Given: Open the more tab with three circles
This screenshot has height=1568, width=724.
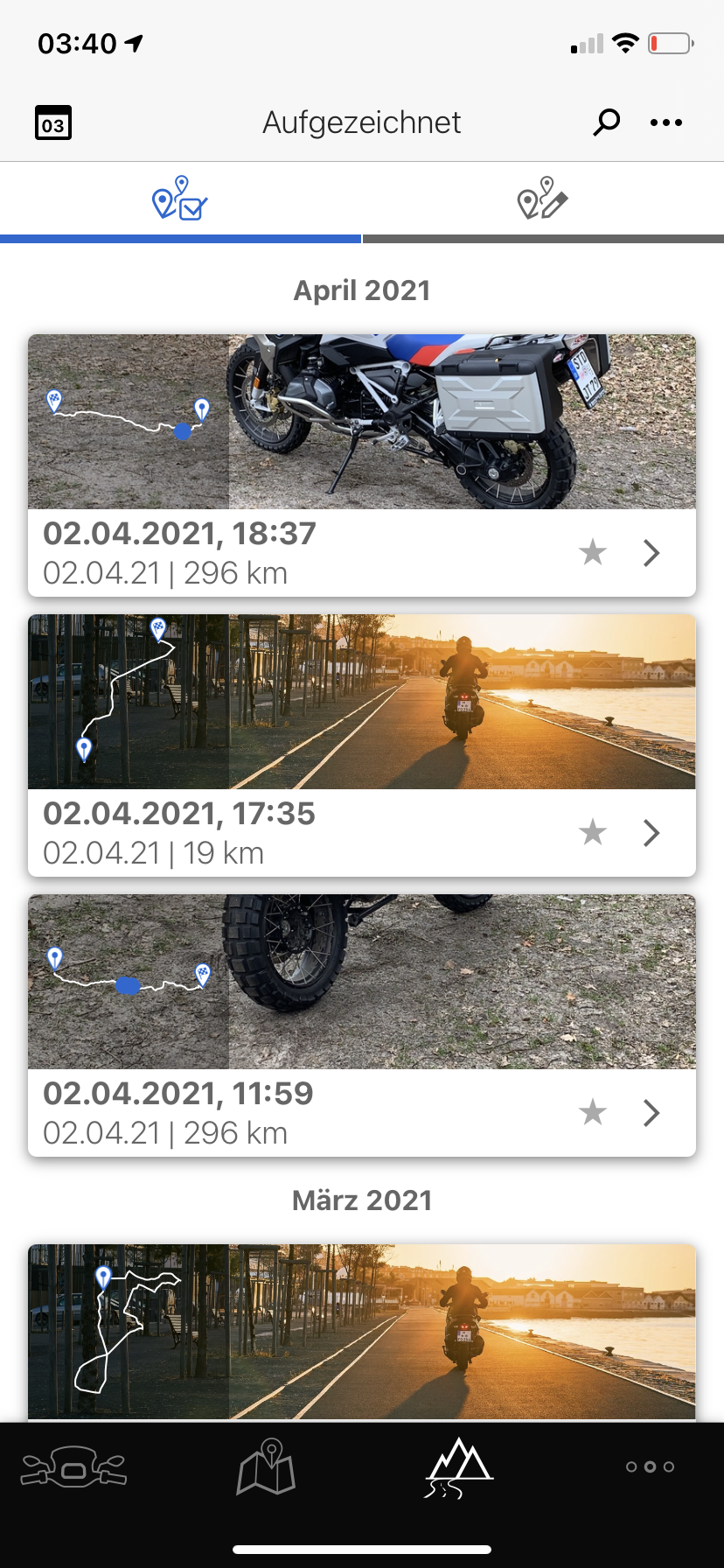Looking at the screenshot, I should point(650,1467).
